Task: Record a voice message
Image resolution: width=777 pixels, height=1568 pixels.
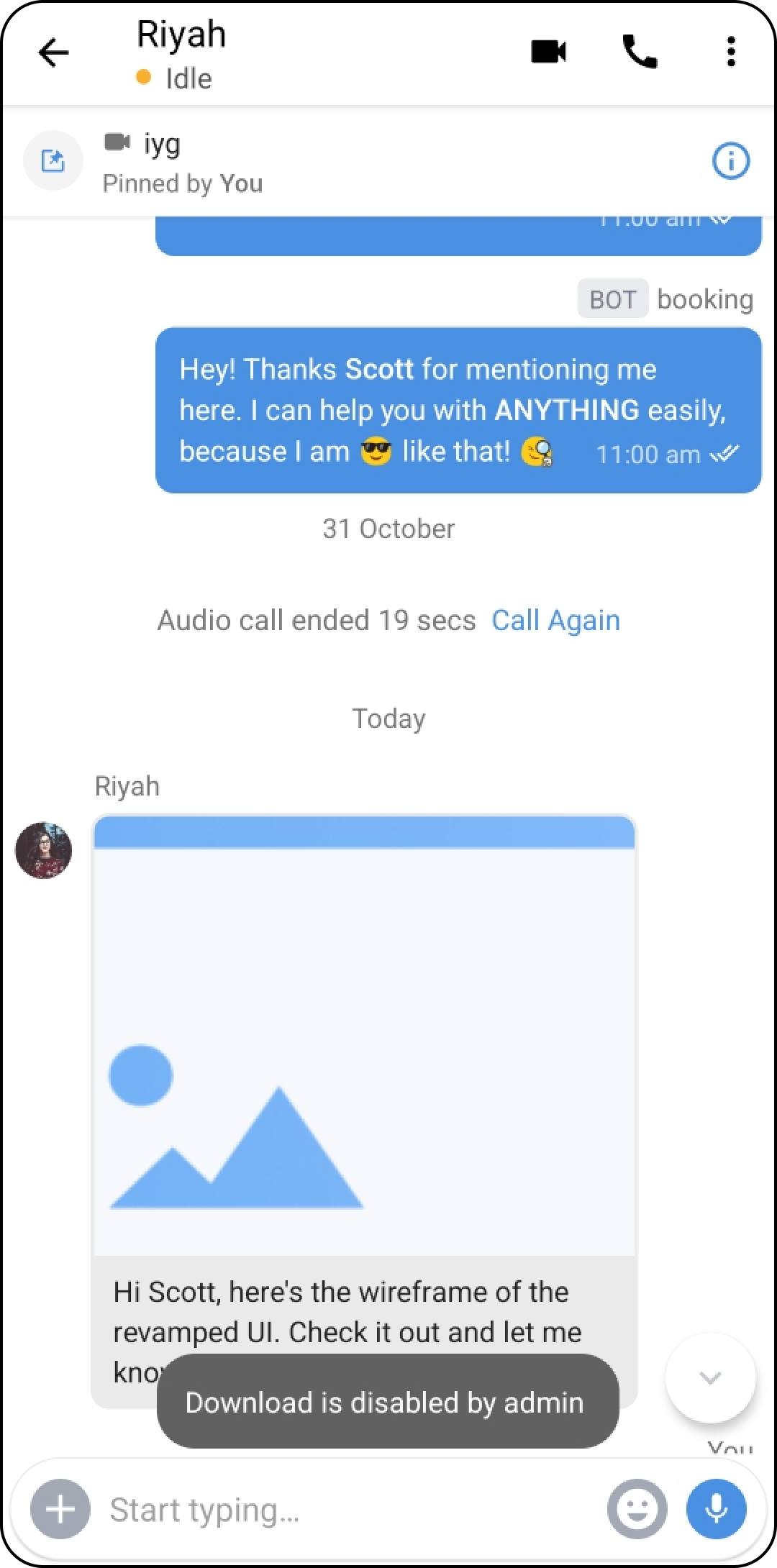Action: click(716, 1509)
